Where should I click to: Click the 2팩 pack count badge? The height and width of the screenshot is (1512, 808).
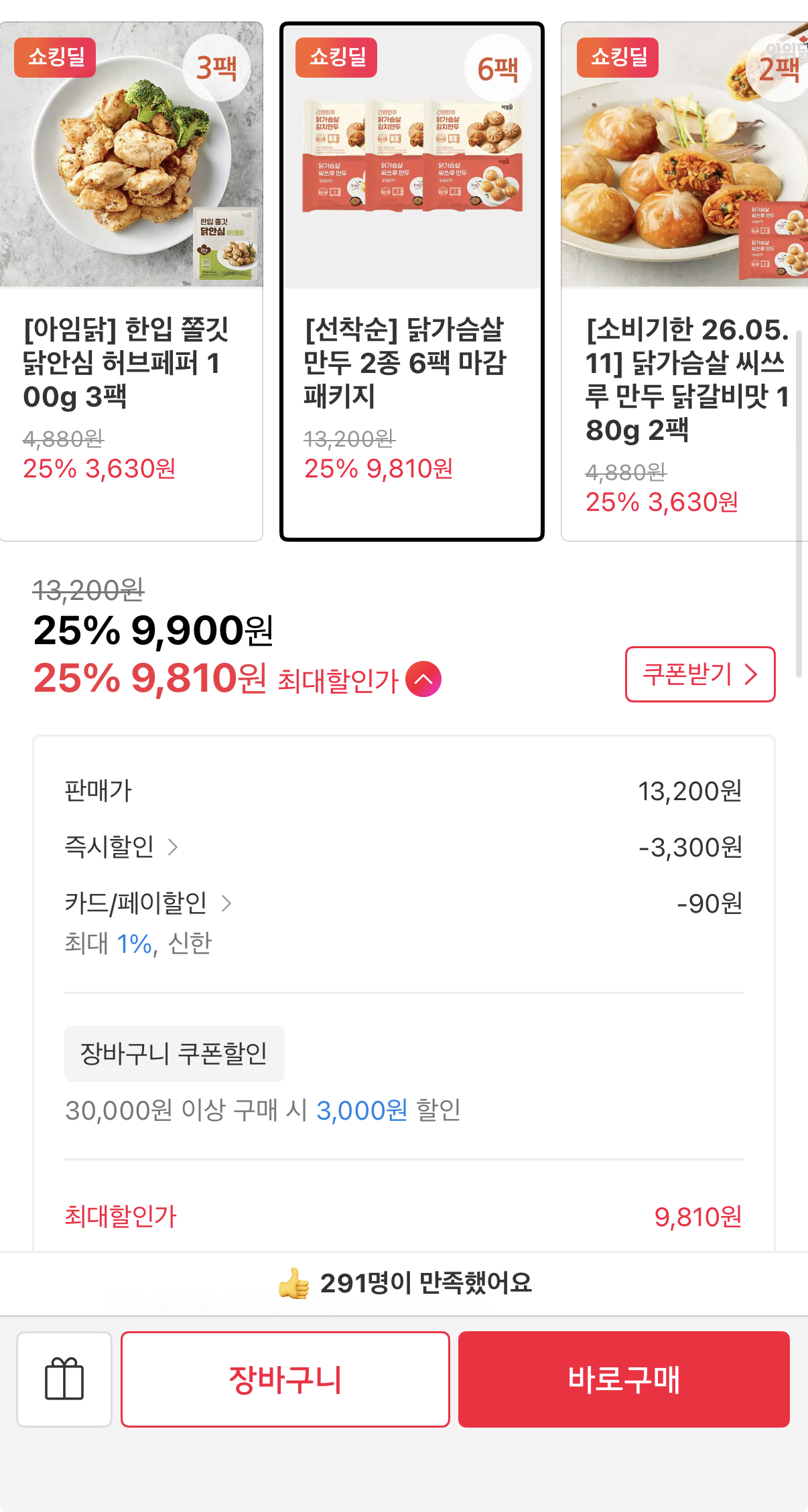778,67
